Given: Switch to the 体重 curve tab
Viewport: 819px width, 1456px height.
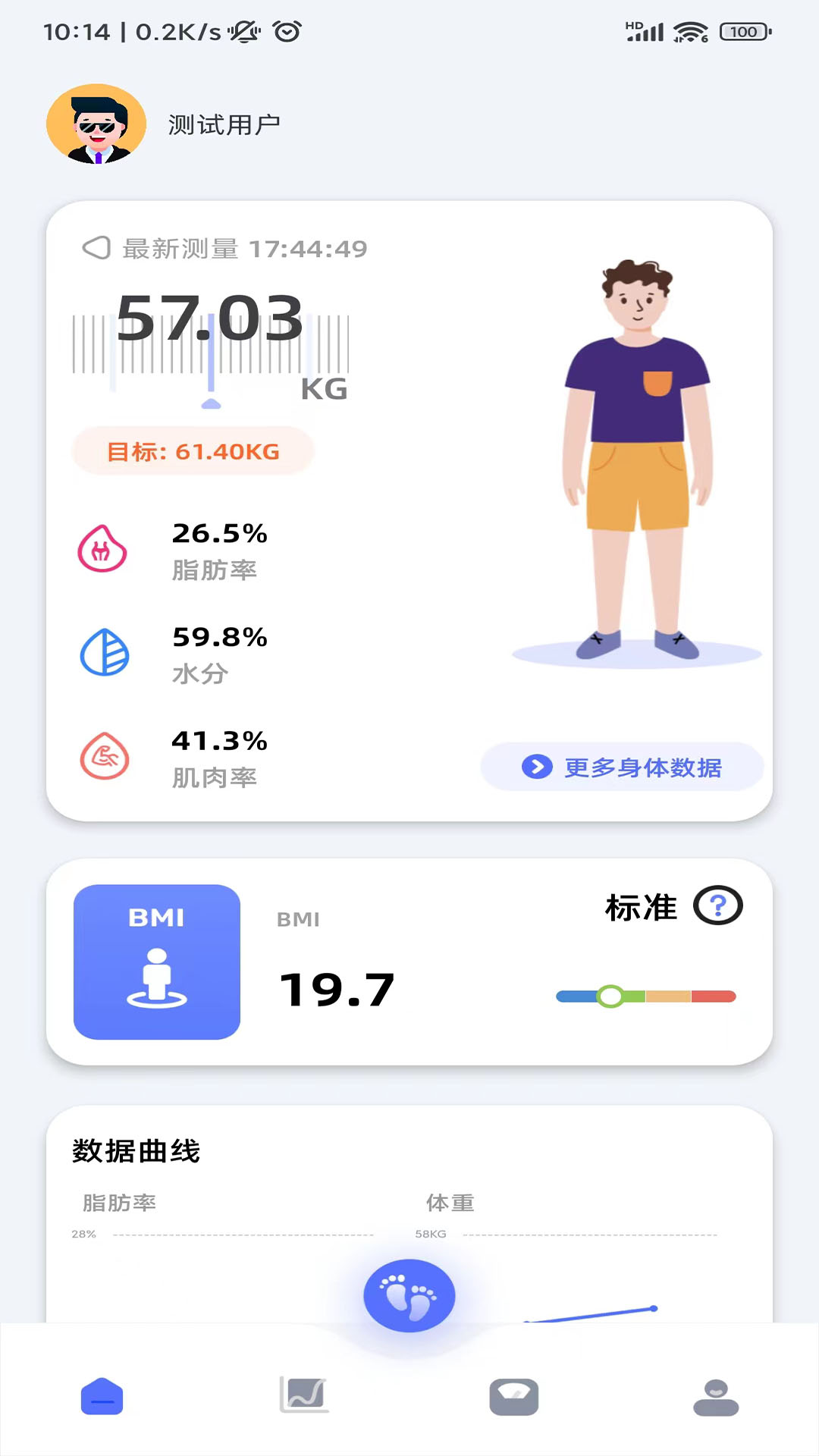Looking at the screenshot, I should point(450,1202).
